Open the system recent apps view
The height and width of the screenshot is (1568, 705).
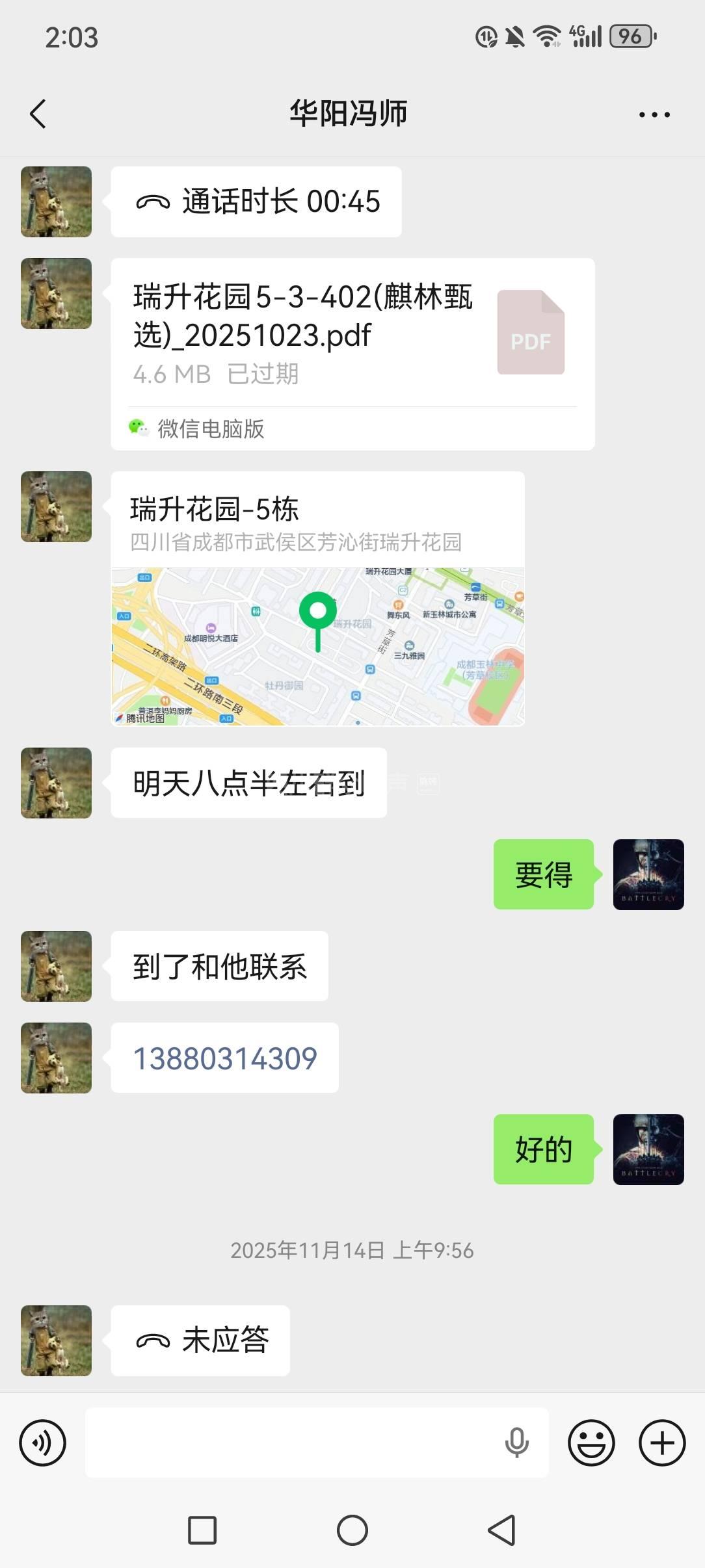[x=202, y=1530]
